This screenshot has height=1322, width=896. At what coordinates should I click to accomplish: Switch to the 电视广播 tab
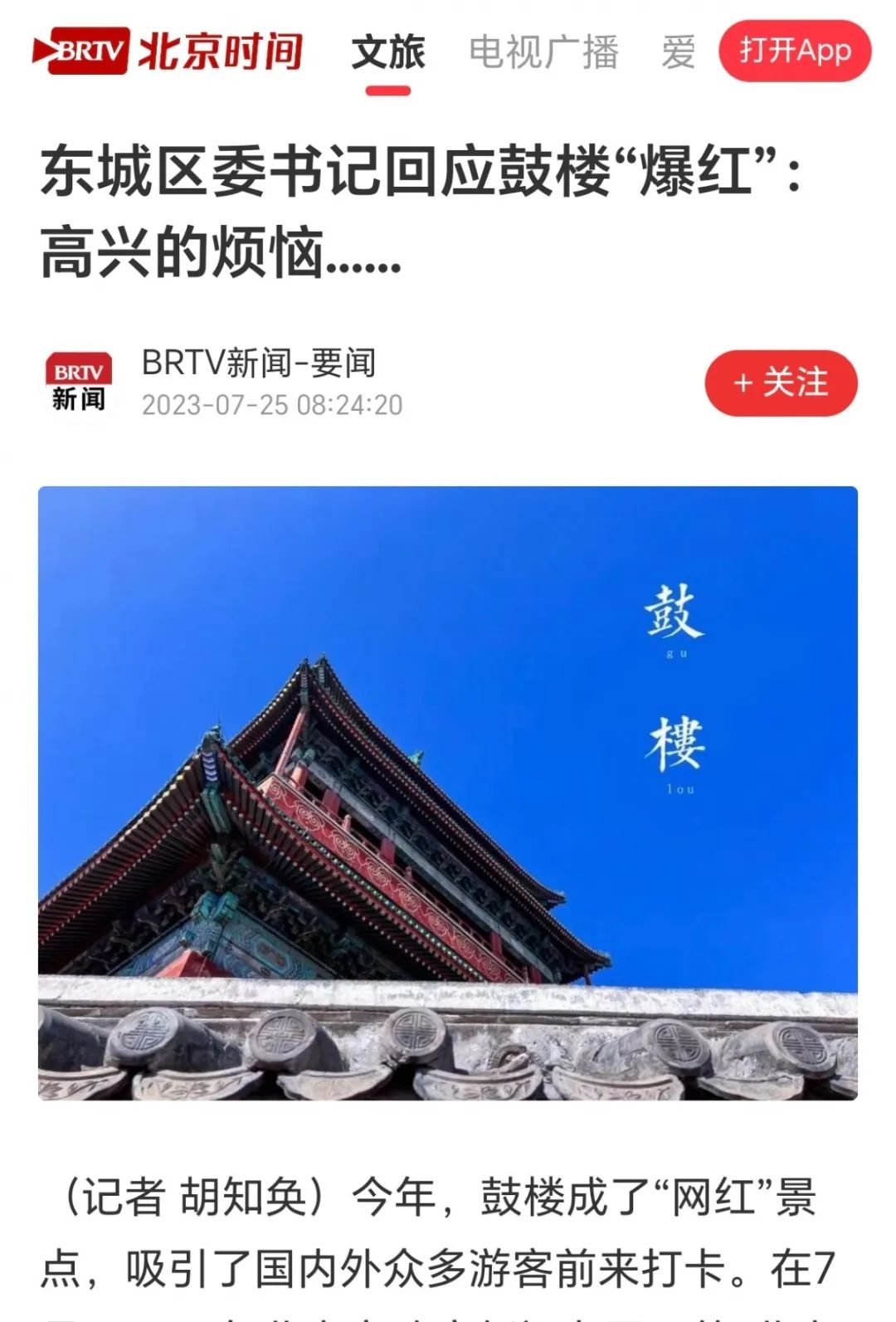click(x=543, y=53)
